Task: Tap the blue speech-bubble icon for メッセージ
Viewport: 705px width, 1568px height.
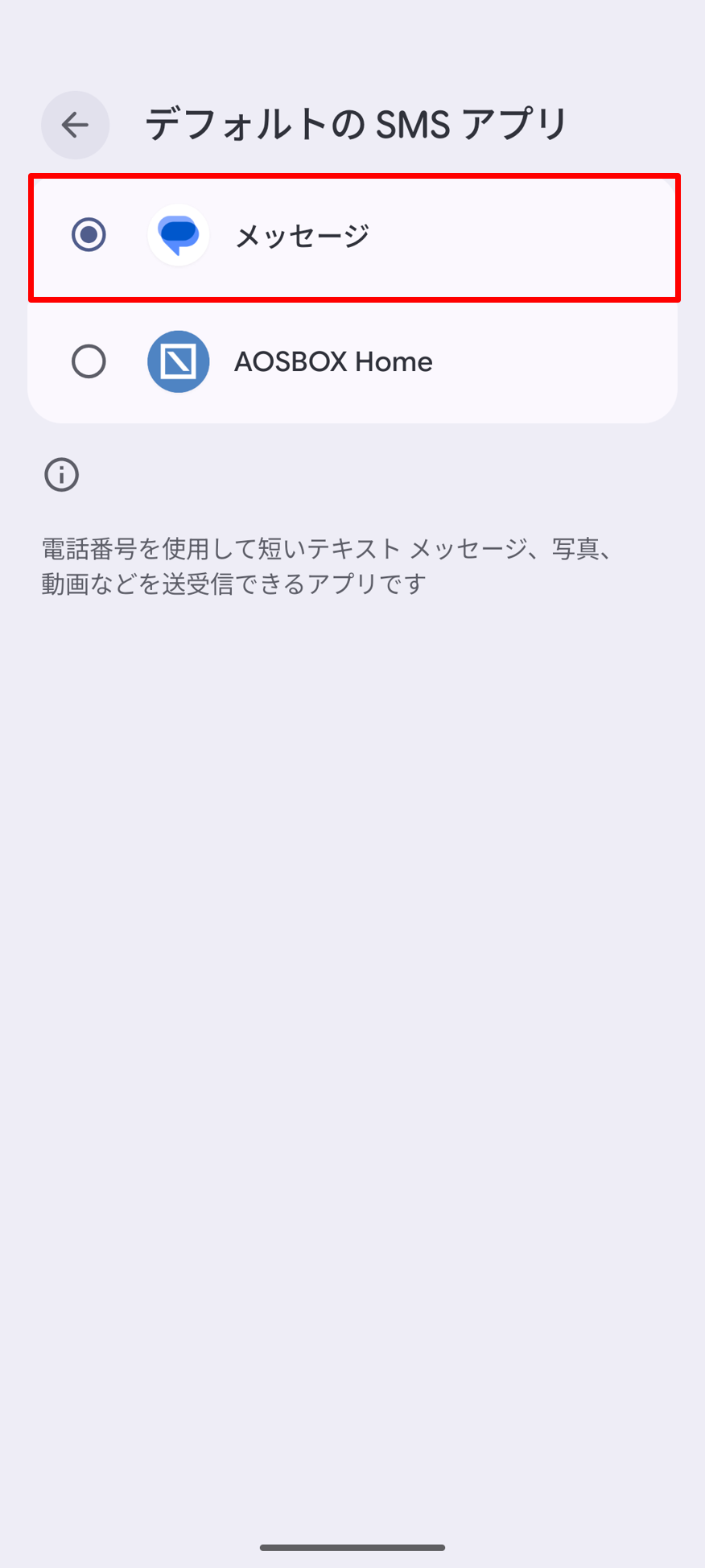Action: click(178, 234)
